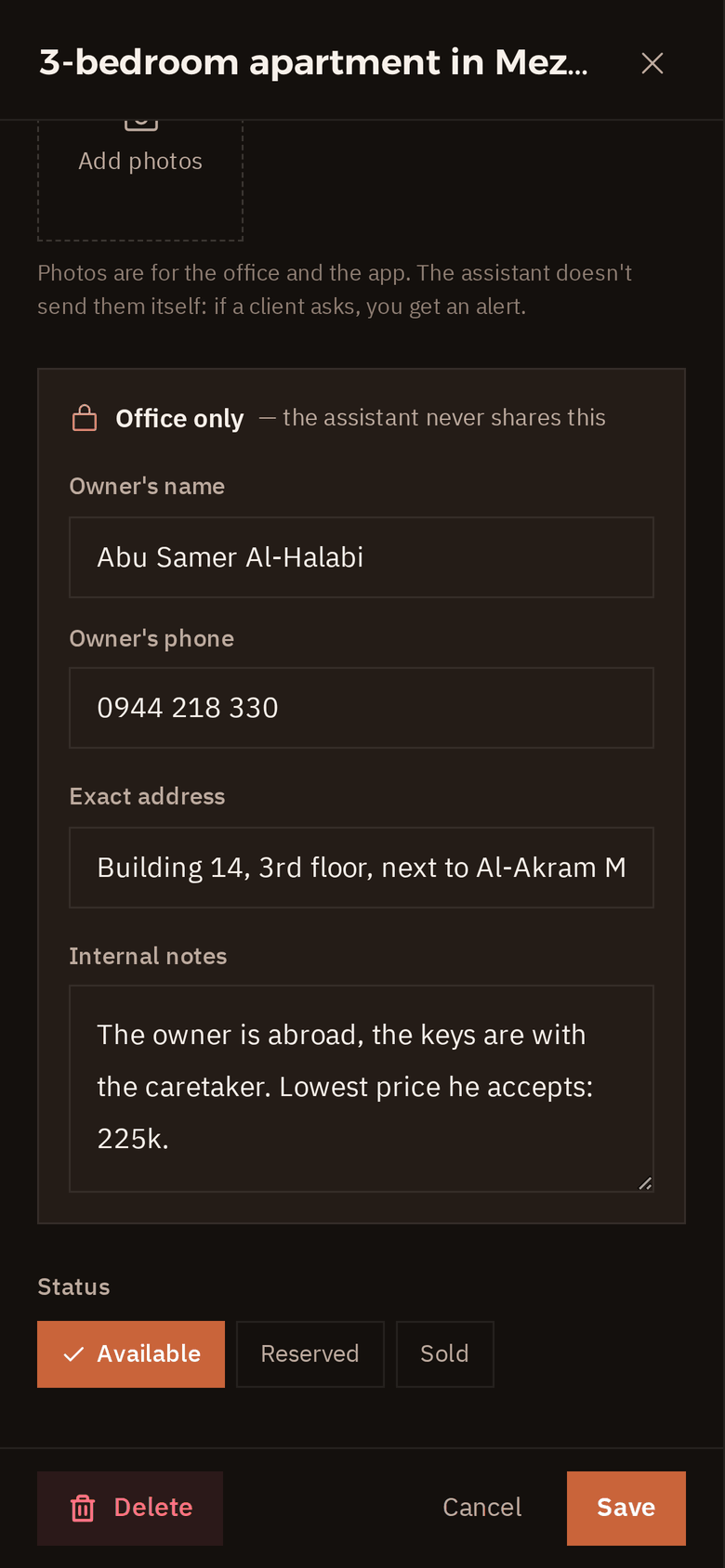
Task: Mark the listing as Sold
Action: [x=445, y=1354]
